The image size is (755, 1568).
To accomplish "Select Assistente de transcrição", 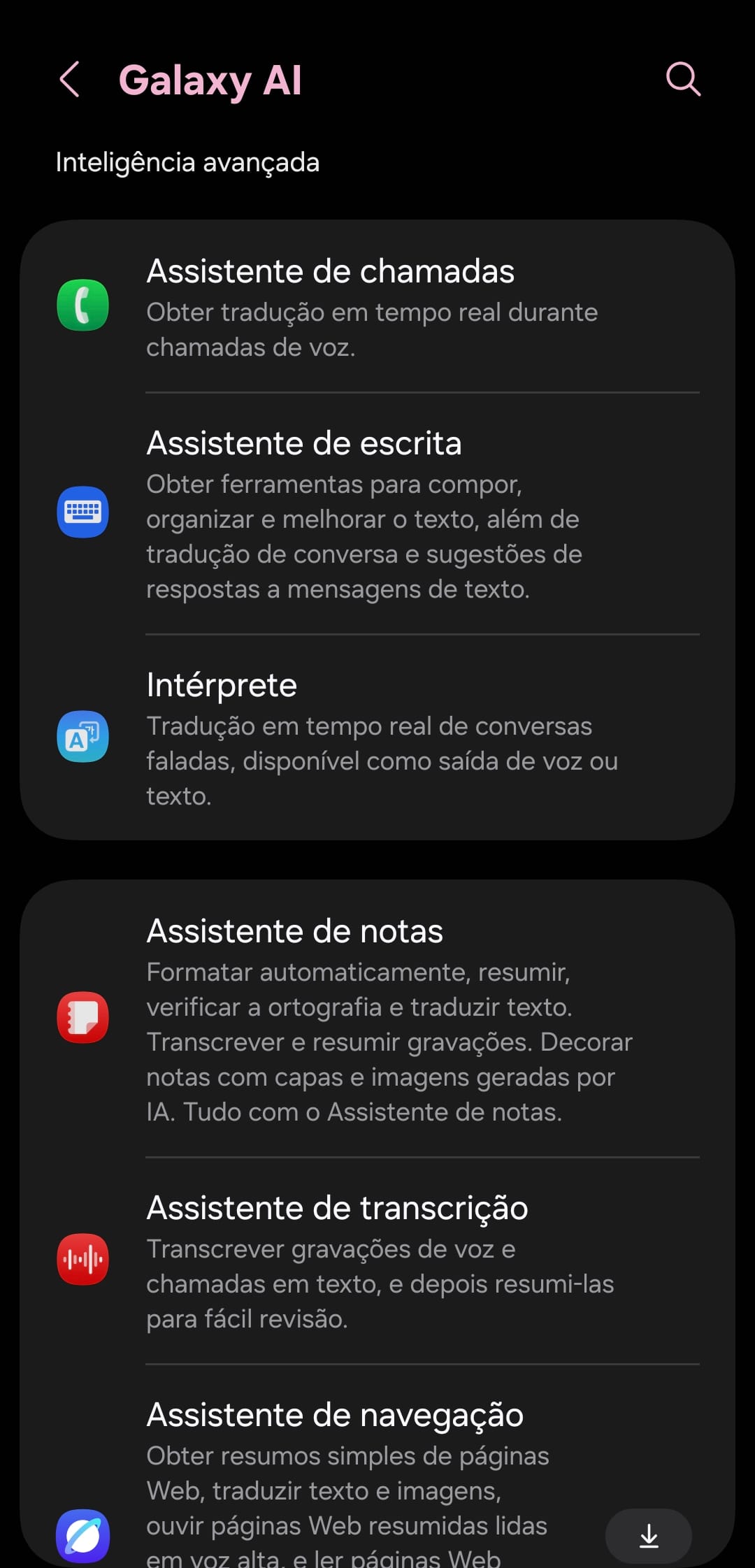I will point(377,1260).
